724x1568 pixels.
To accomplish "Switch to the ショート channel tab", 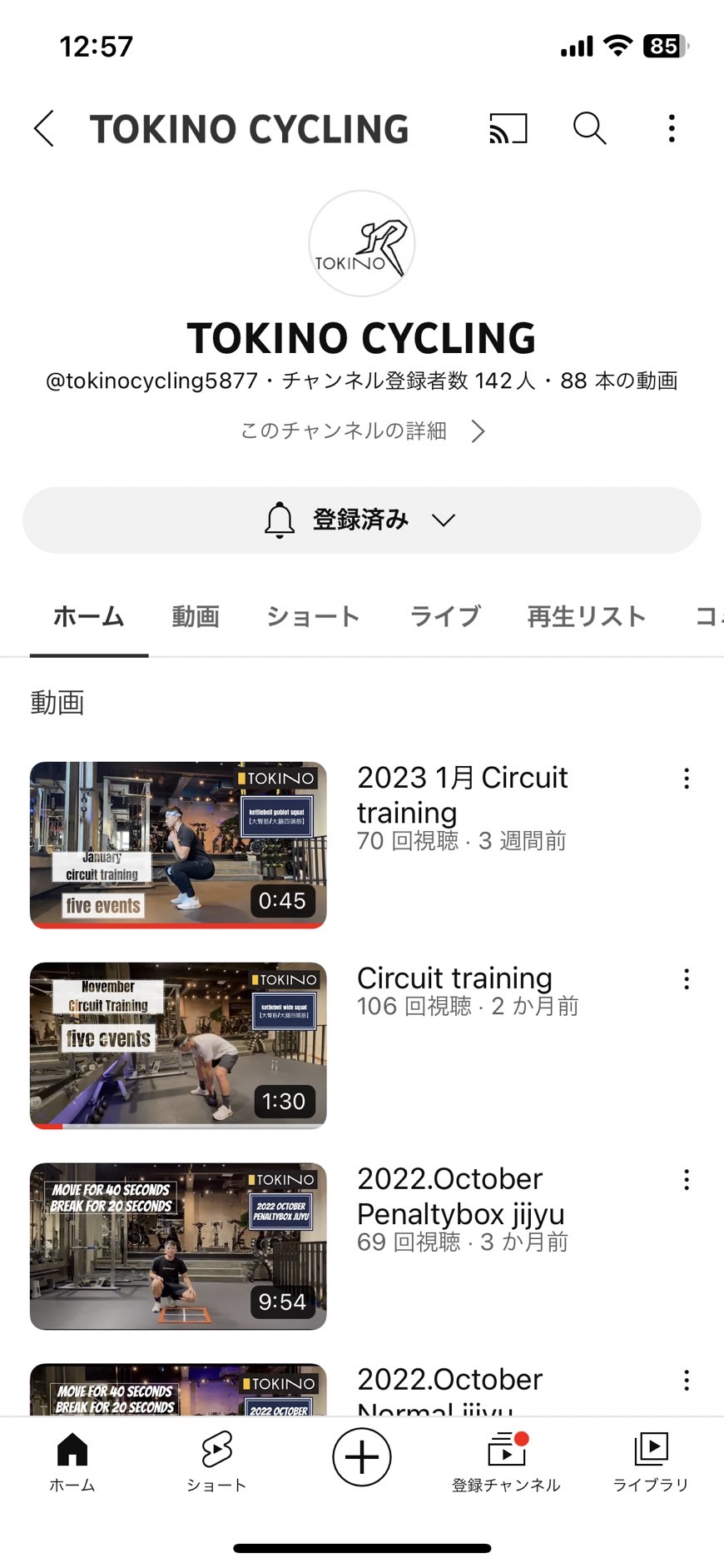I will (x=313, y=617).
